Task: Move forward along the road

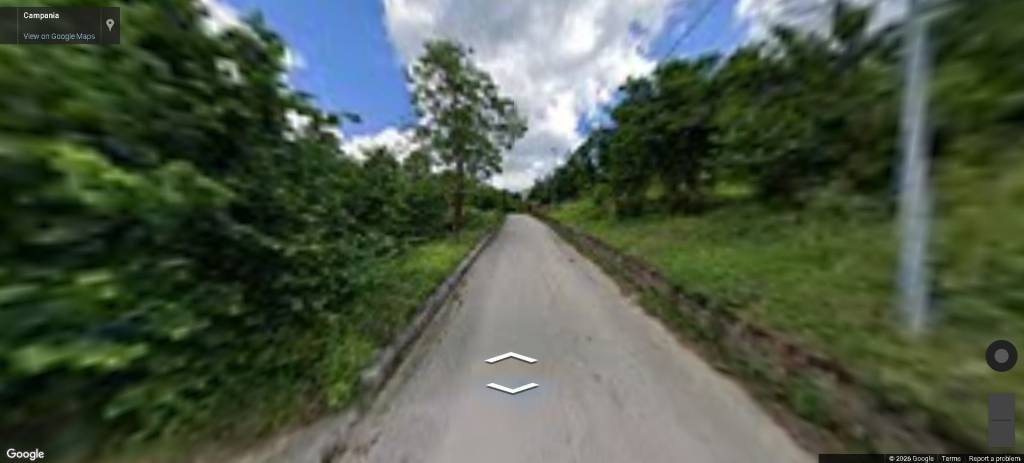Action: point(511,357)
